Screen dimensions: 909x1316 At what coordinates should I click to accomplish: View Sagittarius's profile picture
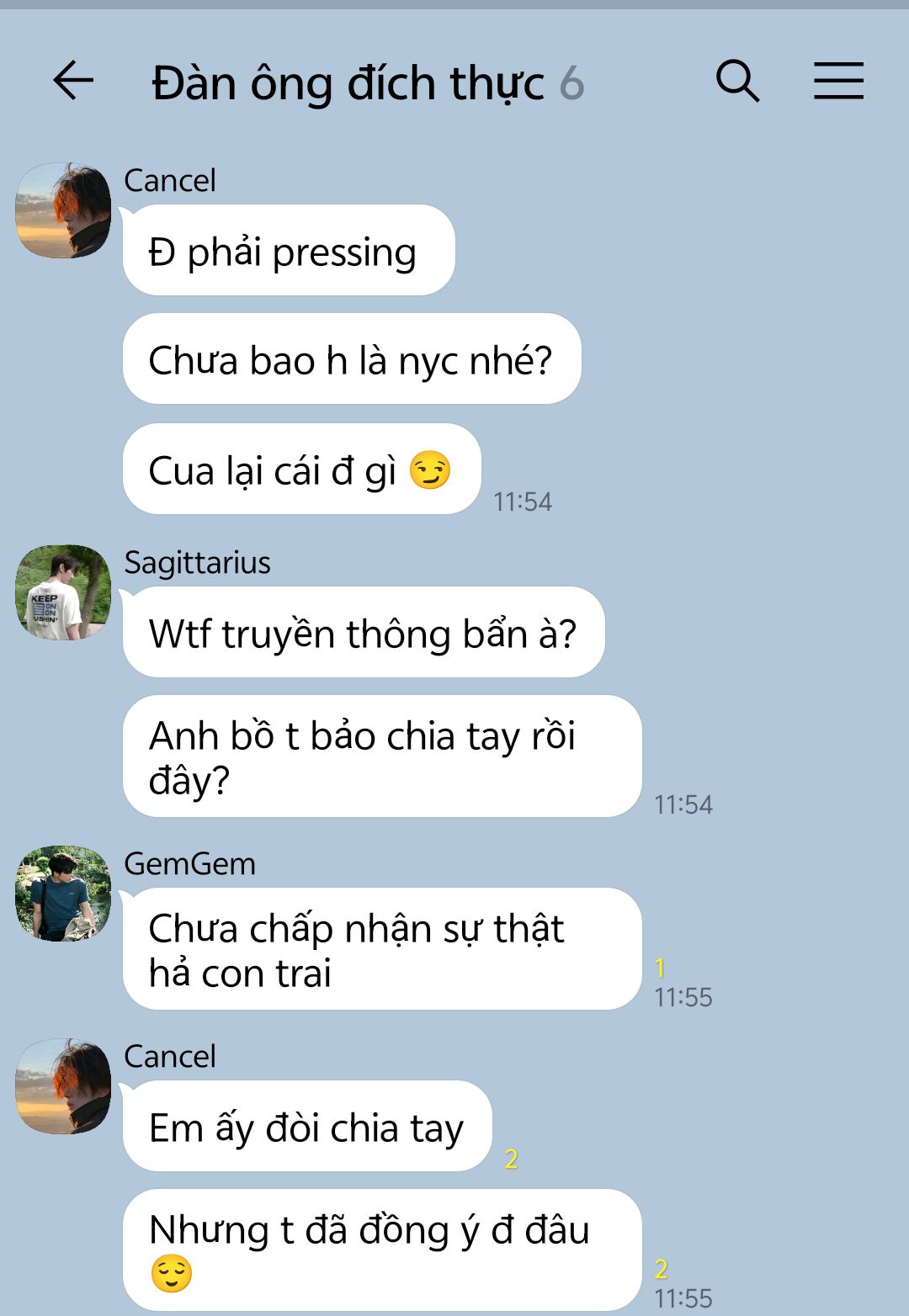63,592
